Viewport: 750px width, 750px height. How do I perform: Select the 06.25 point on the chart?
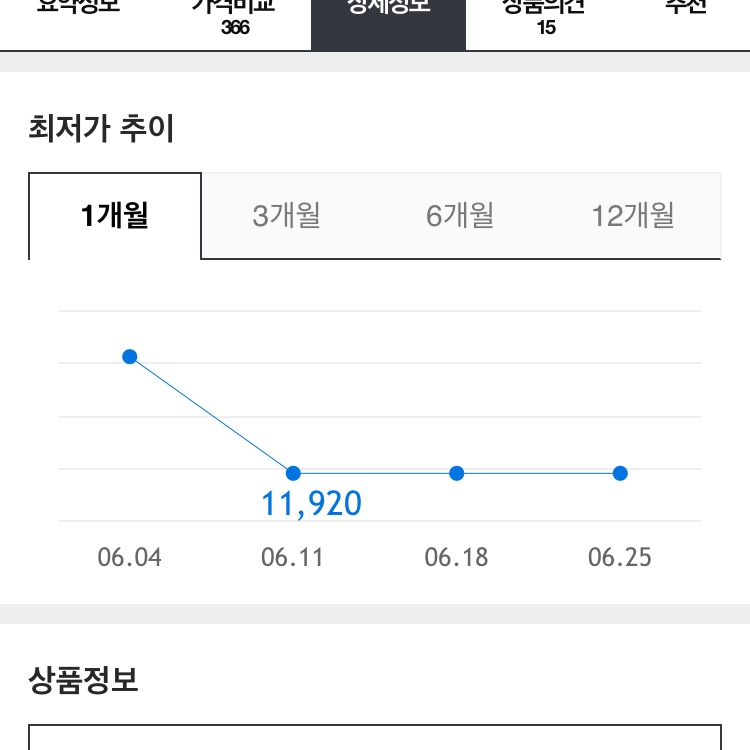620,473
